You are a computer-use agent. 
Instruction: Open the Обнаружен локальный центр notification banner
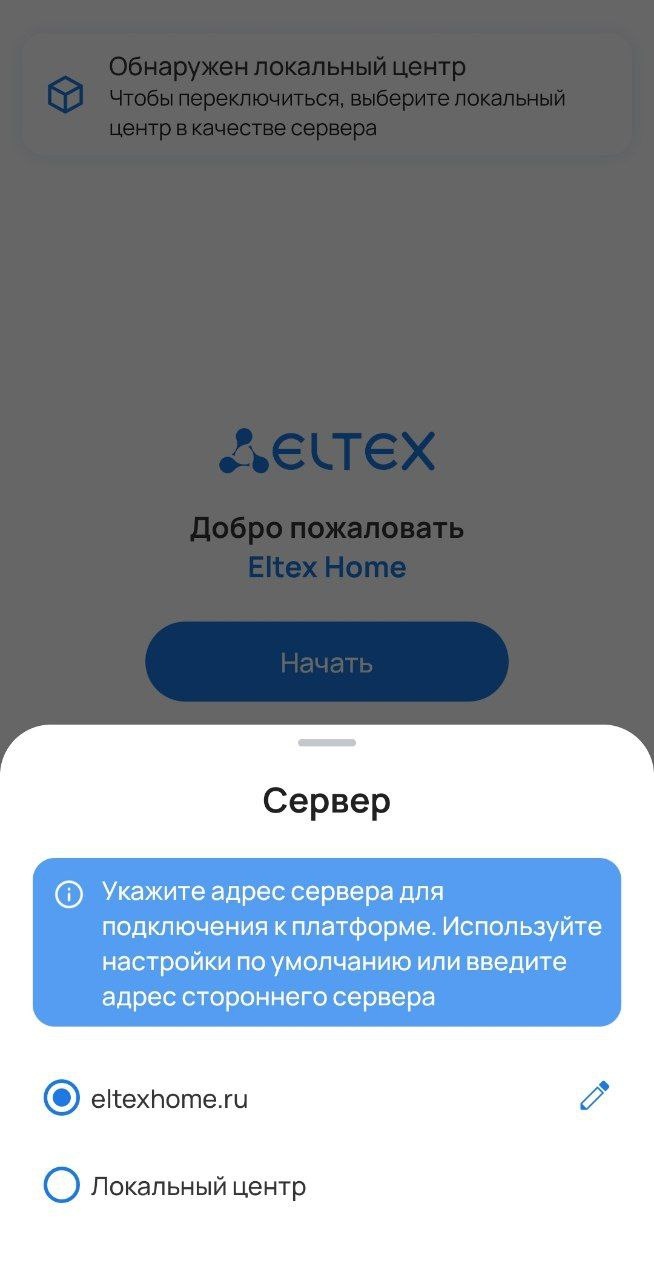pyautogui.click(x=327, y=96)
